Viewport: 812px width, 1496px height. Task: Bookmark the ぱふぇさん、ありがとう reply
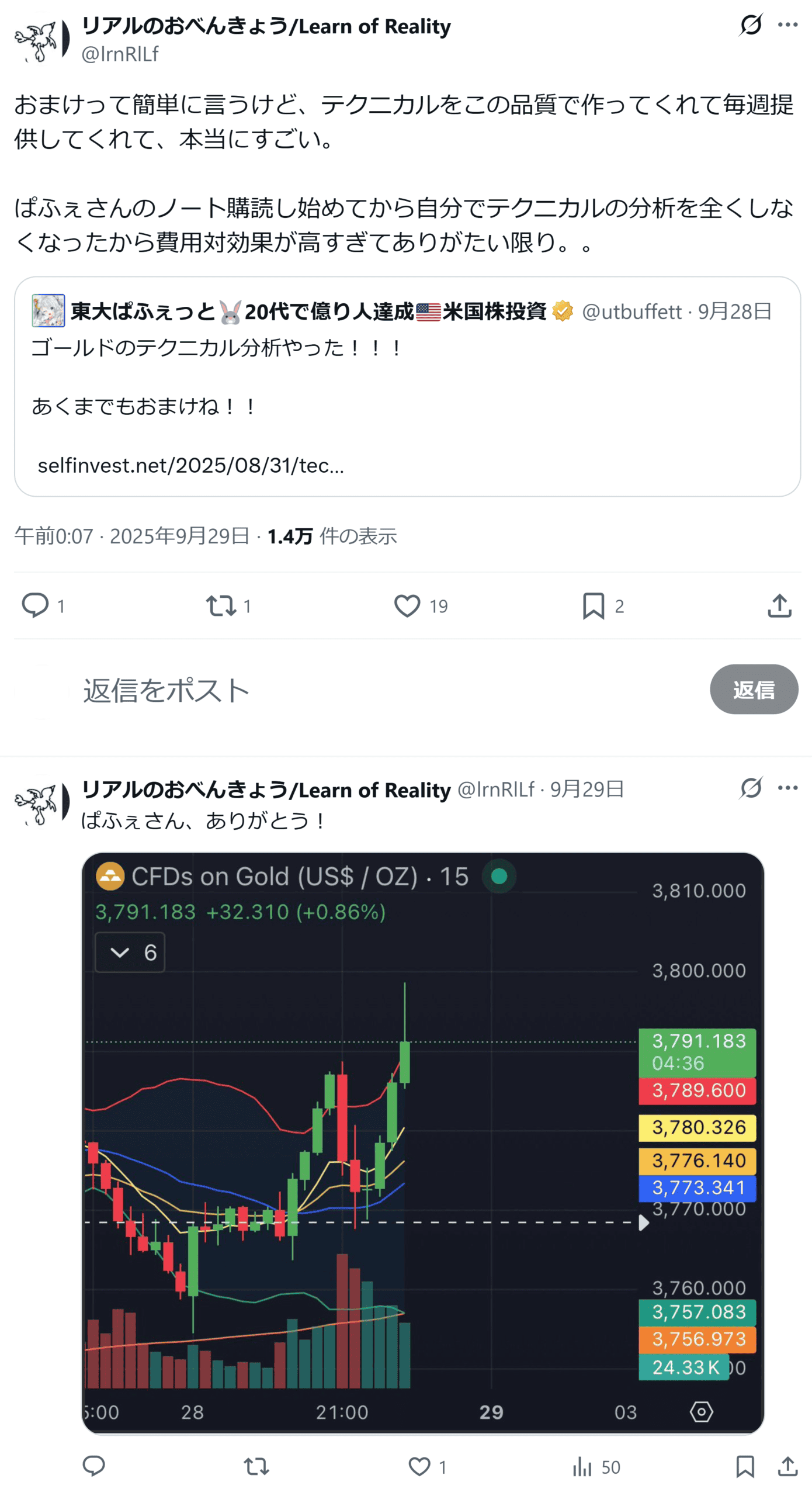[745, 1466]
